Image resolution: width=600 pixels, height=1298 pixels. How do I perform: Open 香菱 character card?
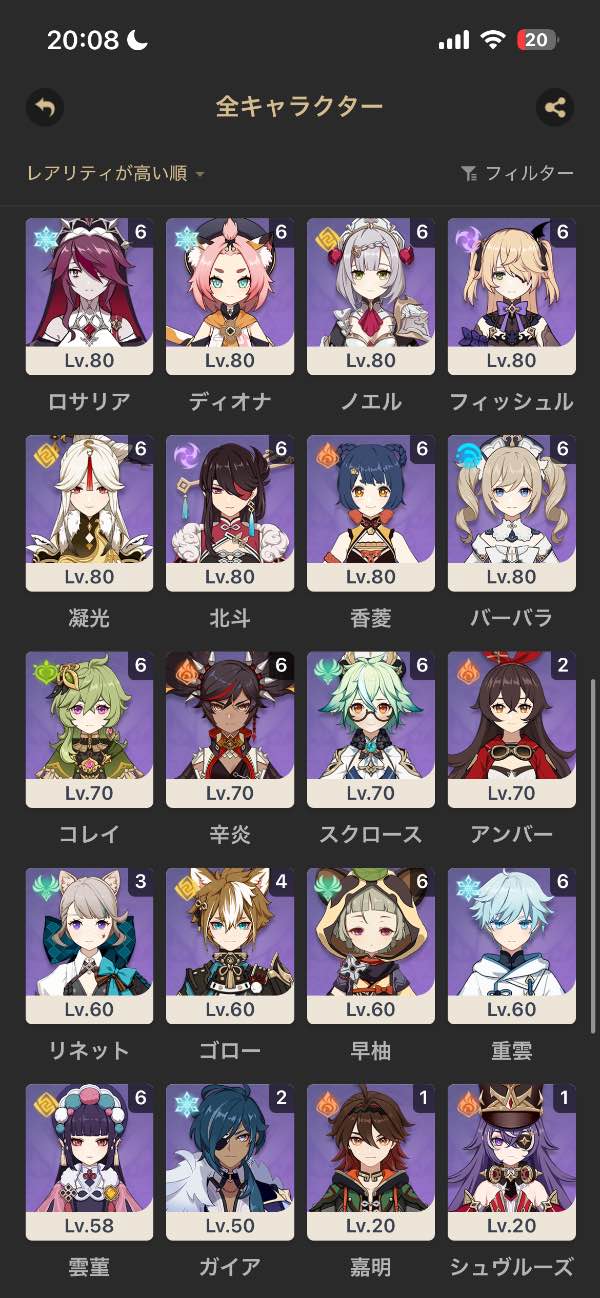[x=371, y=513]
